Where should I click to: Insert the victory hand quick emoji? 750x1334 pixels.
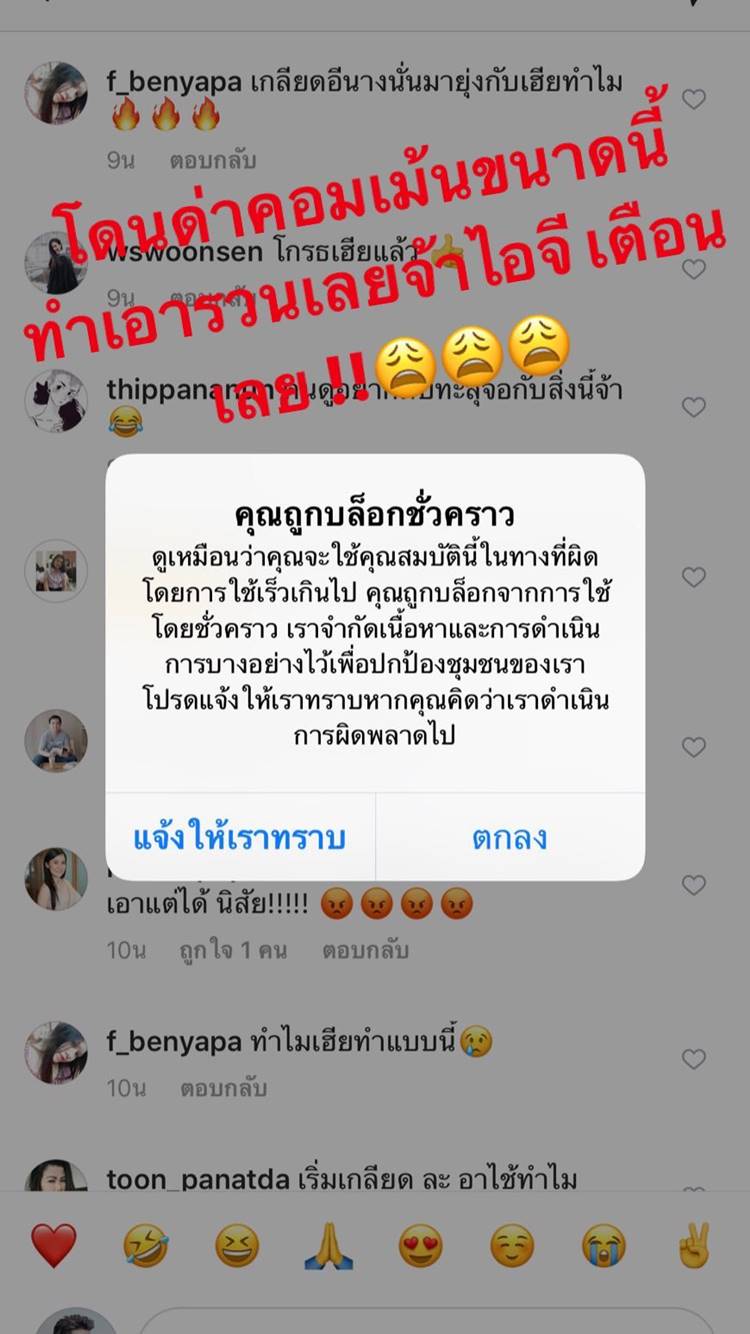coord(693,1246)
